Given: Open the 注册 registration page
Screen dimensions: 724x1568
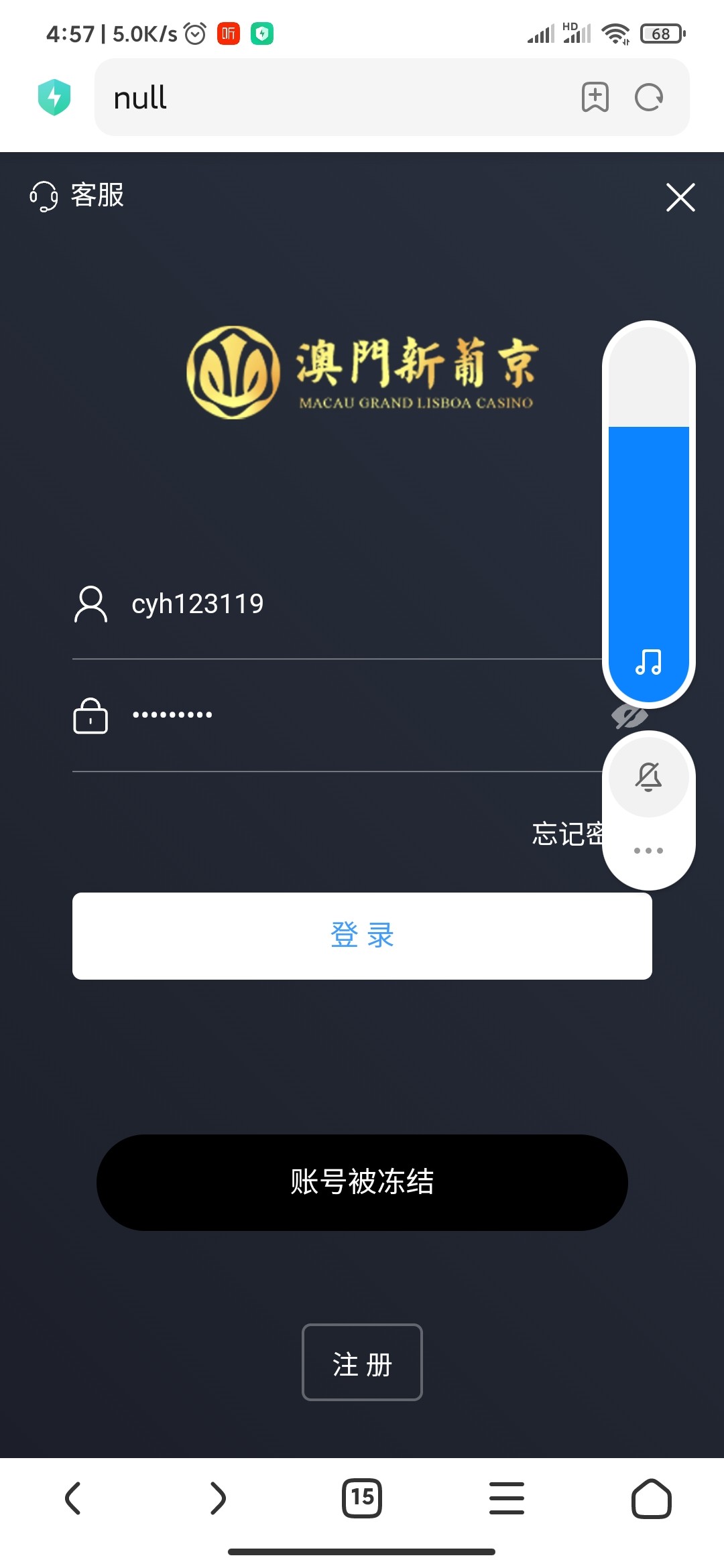Looking at the screenshot, I should (x=362, y=1362).
